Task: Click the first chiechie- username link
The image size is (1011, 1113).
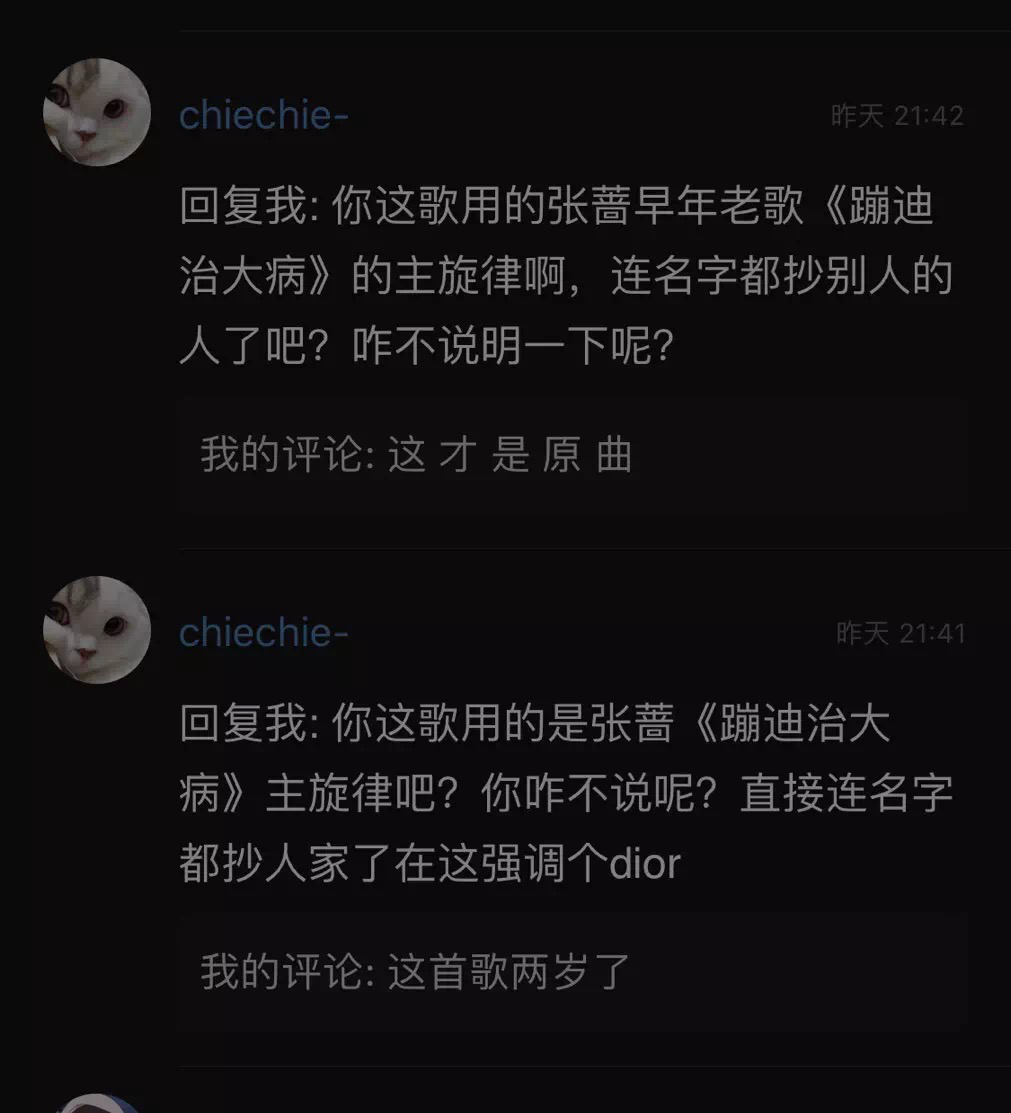Action: pyautogui.click(x=263, y=117)
